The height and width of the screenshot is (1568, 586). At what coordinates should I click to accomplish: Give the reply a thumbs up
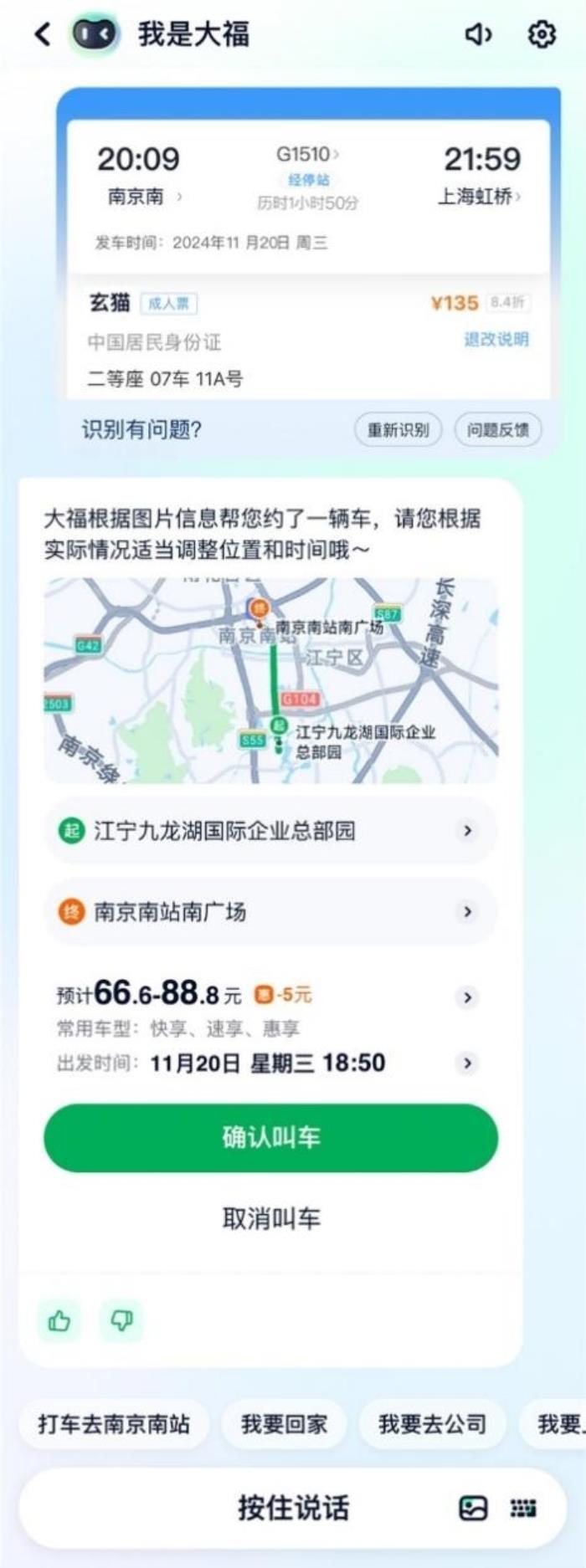pyautogui.click(x=59, y=1321)
